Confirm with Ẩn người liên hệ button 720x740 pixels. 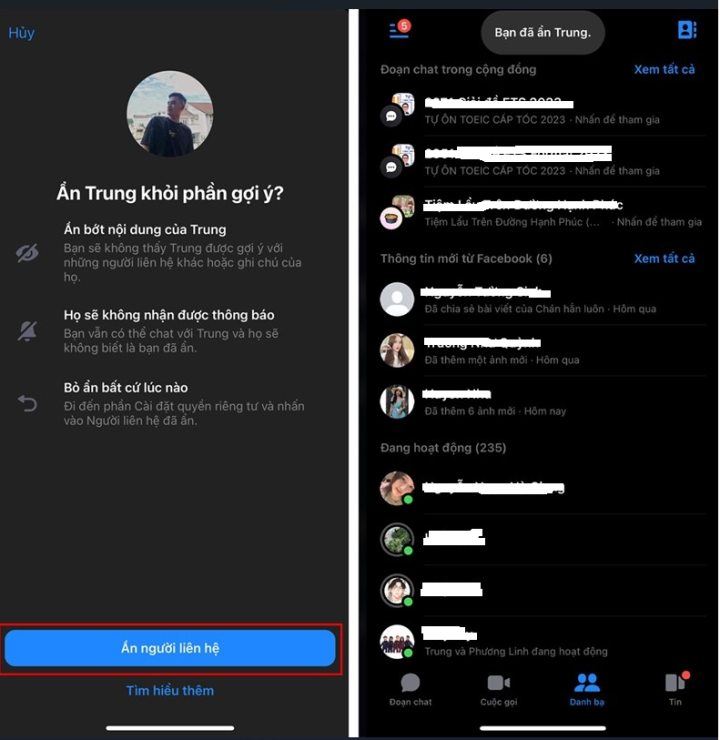coord(170,648)
